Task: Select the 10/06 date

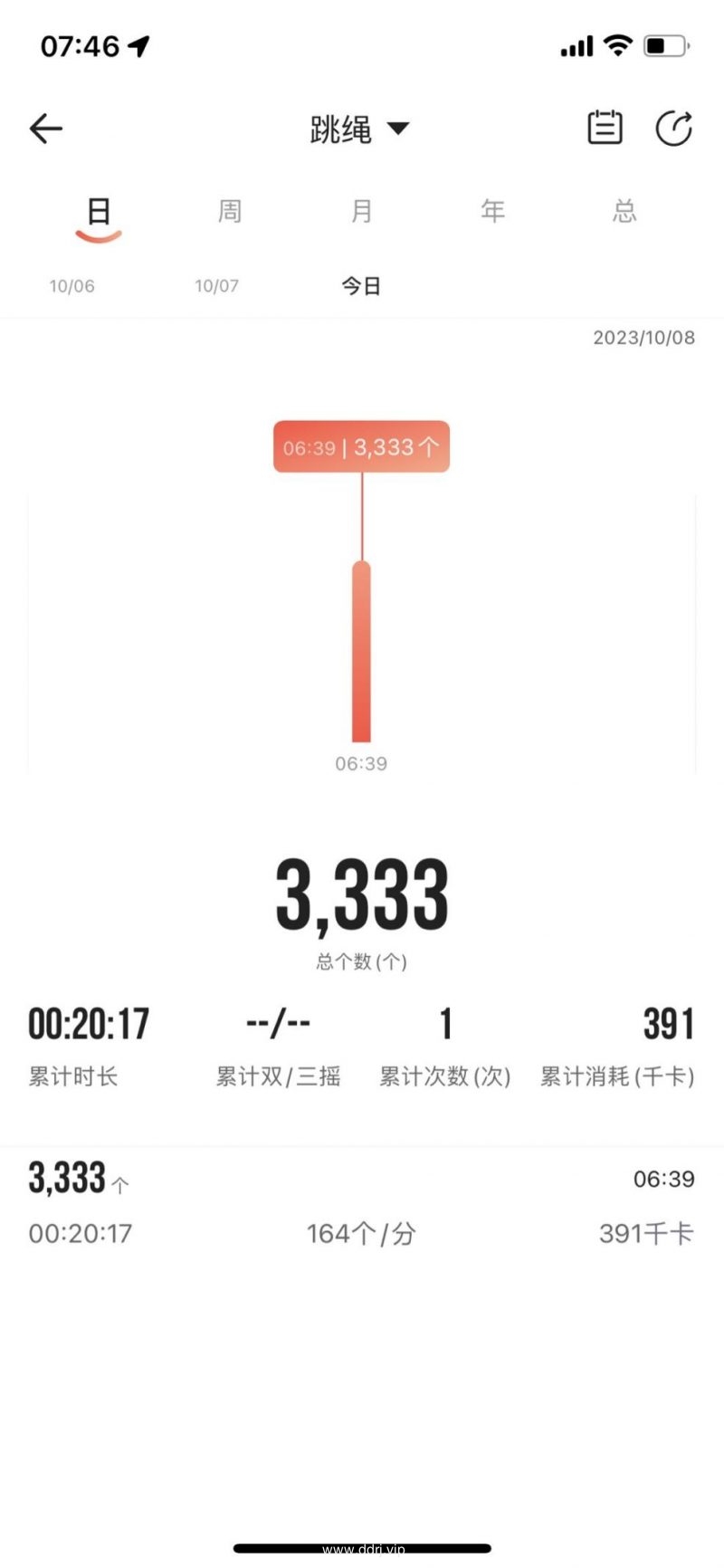Action: pyautogui.click(x=71, y=286)
